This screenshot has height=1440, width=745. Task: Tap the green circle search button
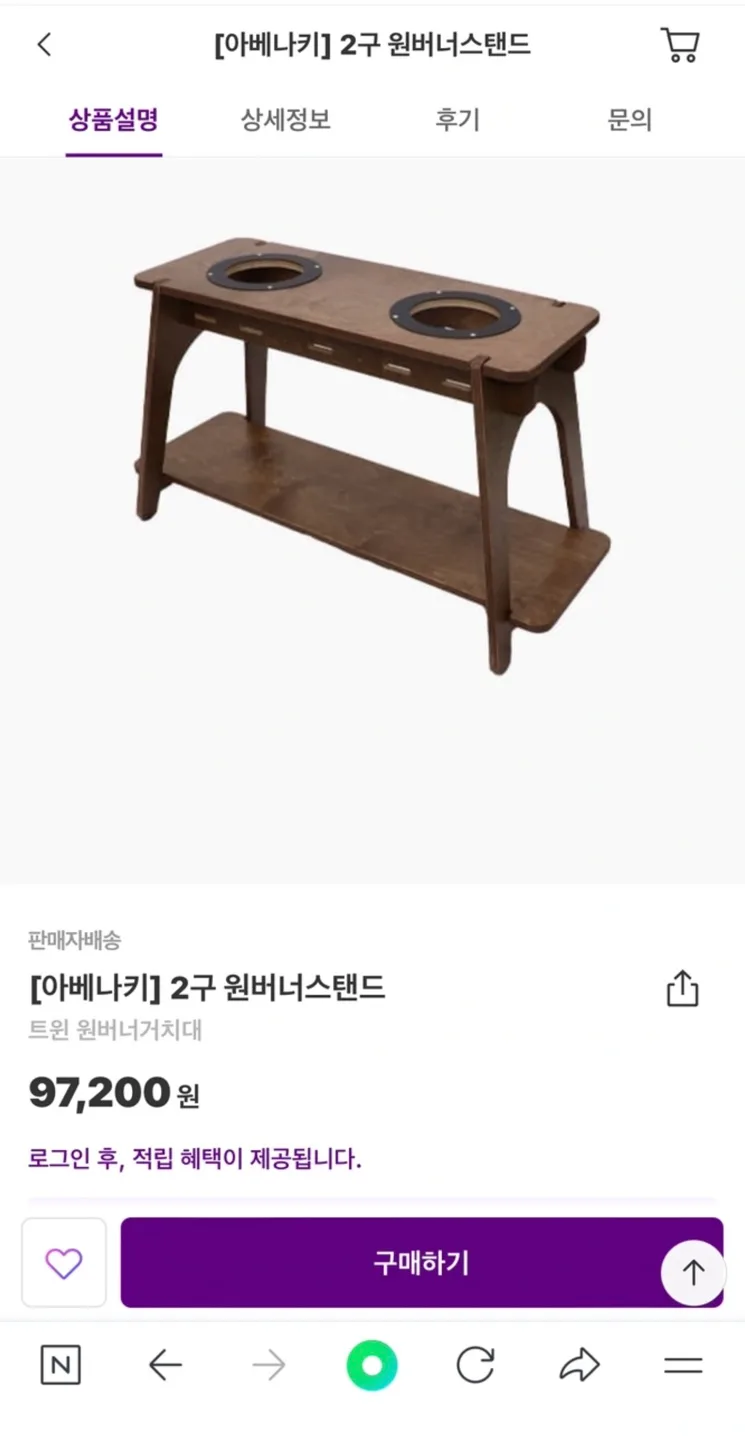[372, 1365]
